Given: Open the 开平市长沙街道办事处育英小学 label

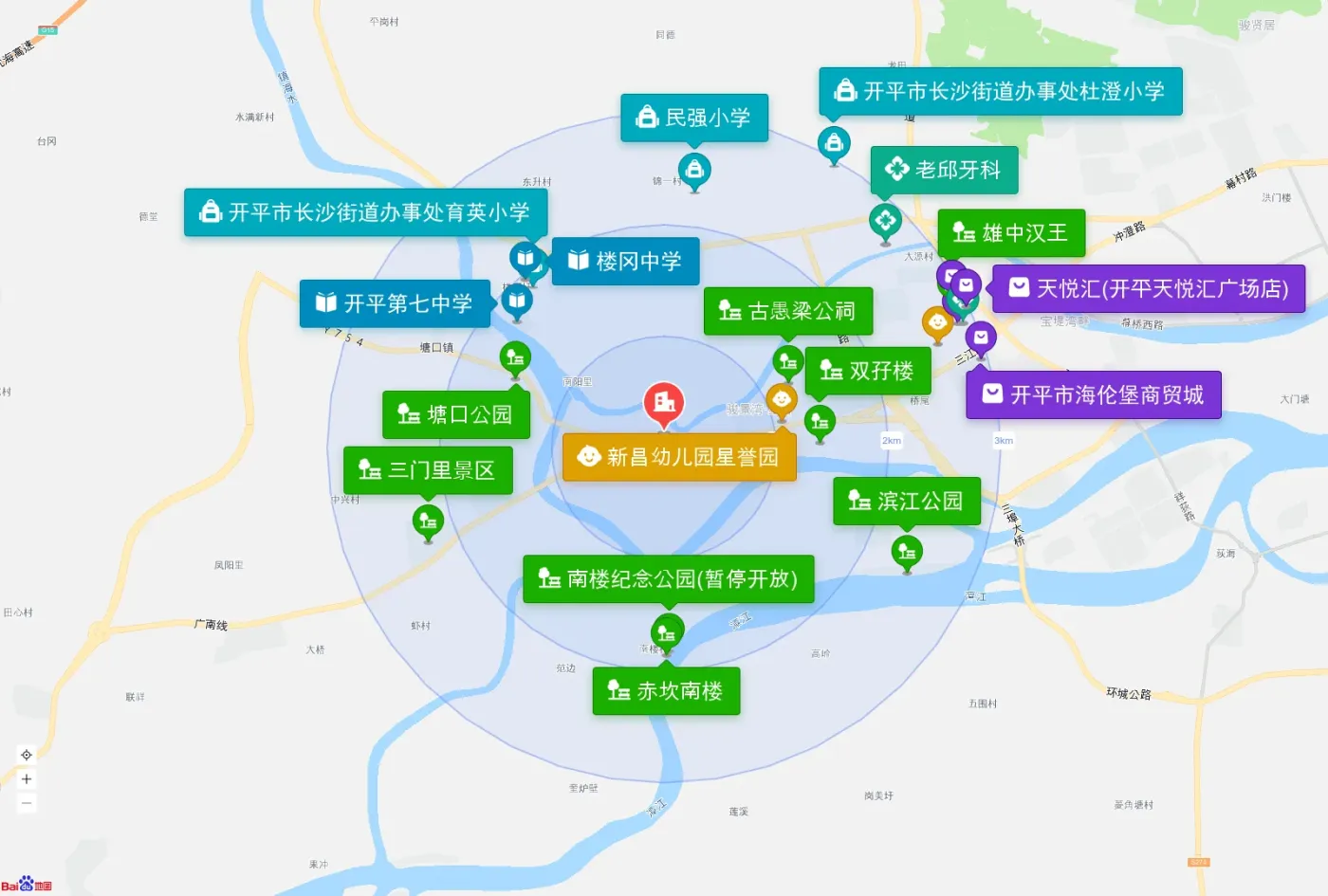Looking at the screenshot, I should click(365, 211).
